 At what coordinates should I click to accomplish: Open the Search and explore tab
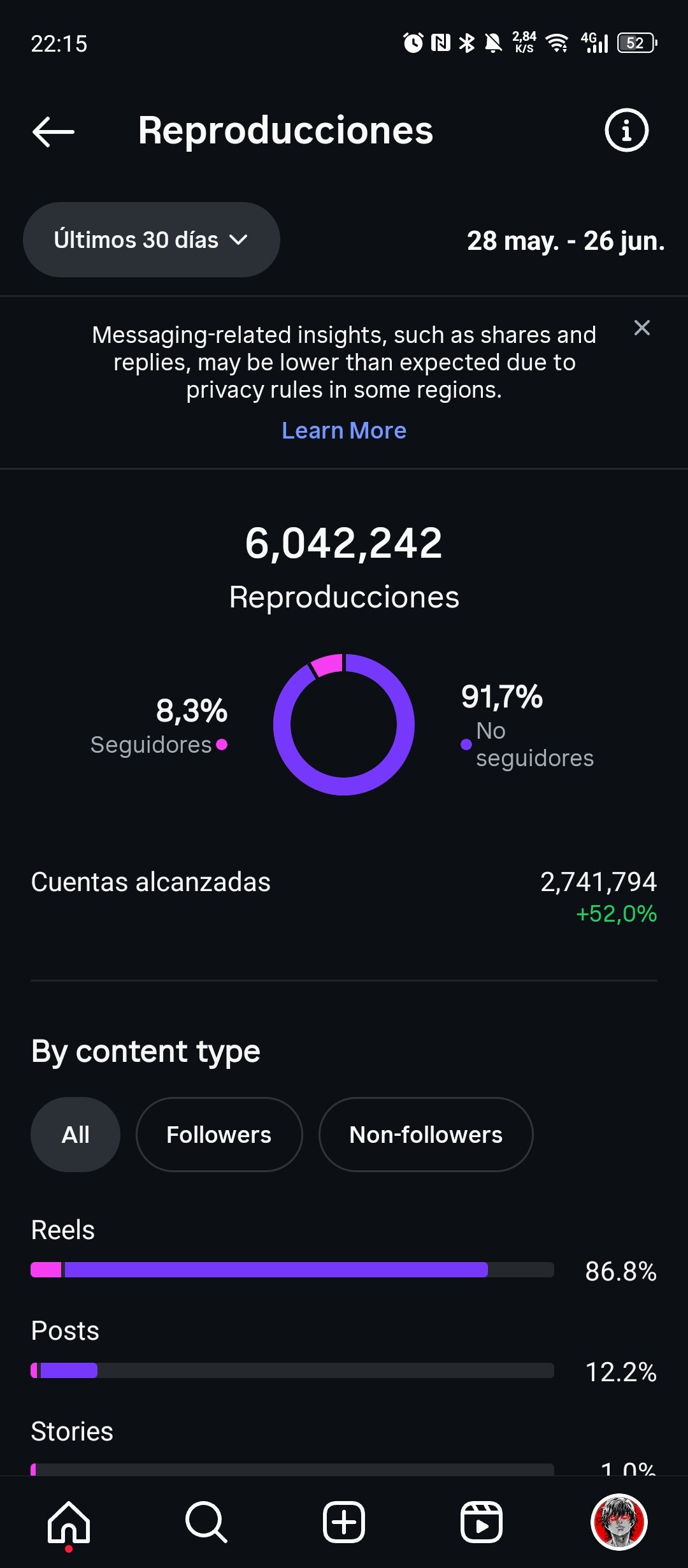[x=206, y=1522]
